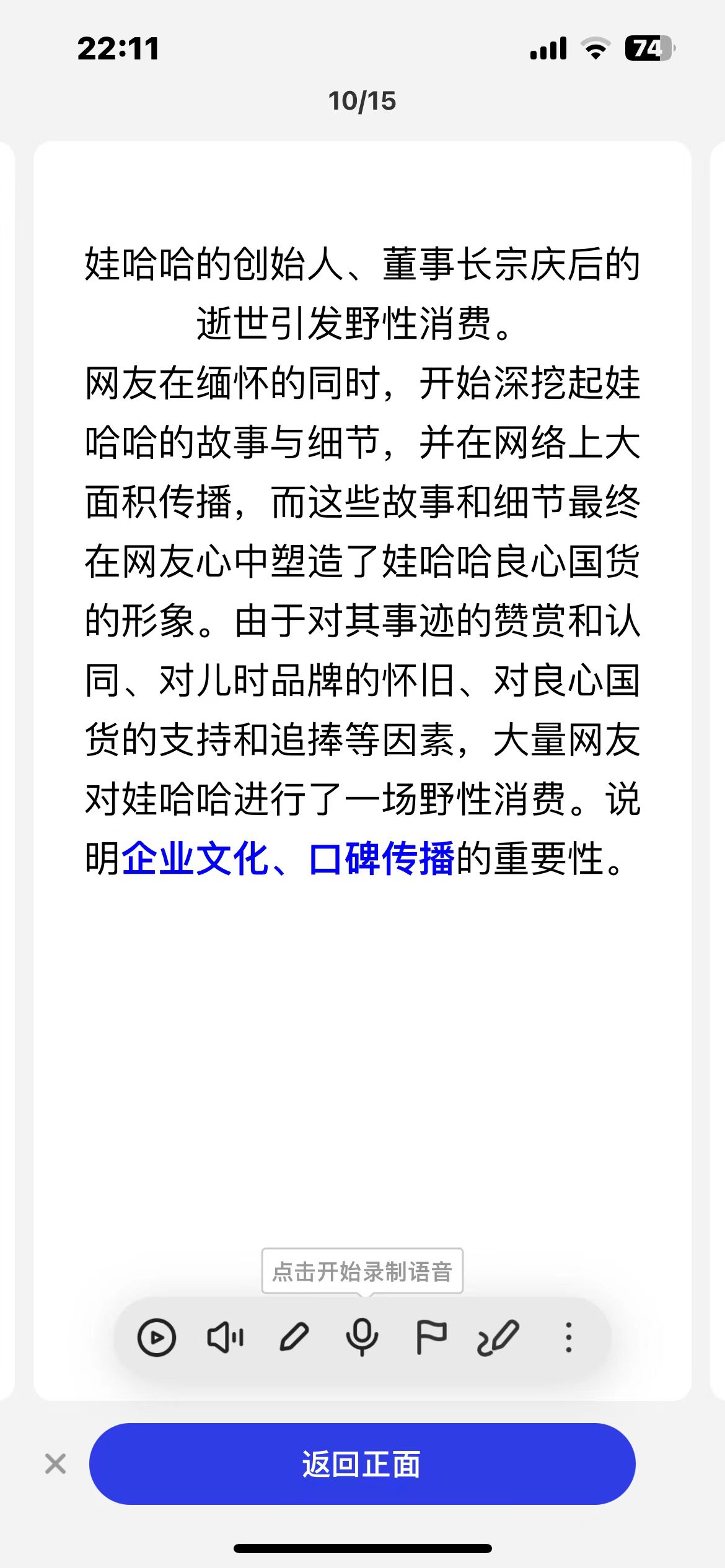725x1568 pixels.
Task: Flag this card
Action: click(x=431, y=1338)
